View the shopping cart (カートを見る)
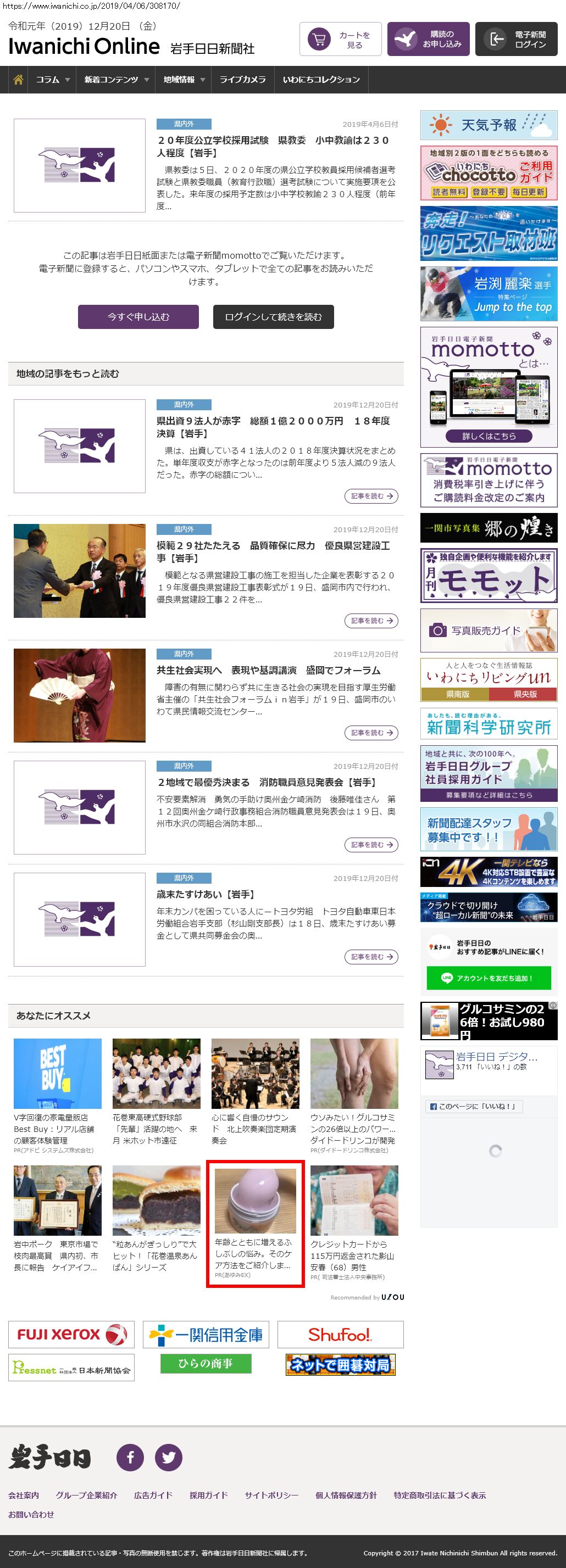The height and width of the screenshot is (1568, 566). (341, 40)
